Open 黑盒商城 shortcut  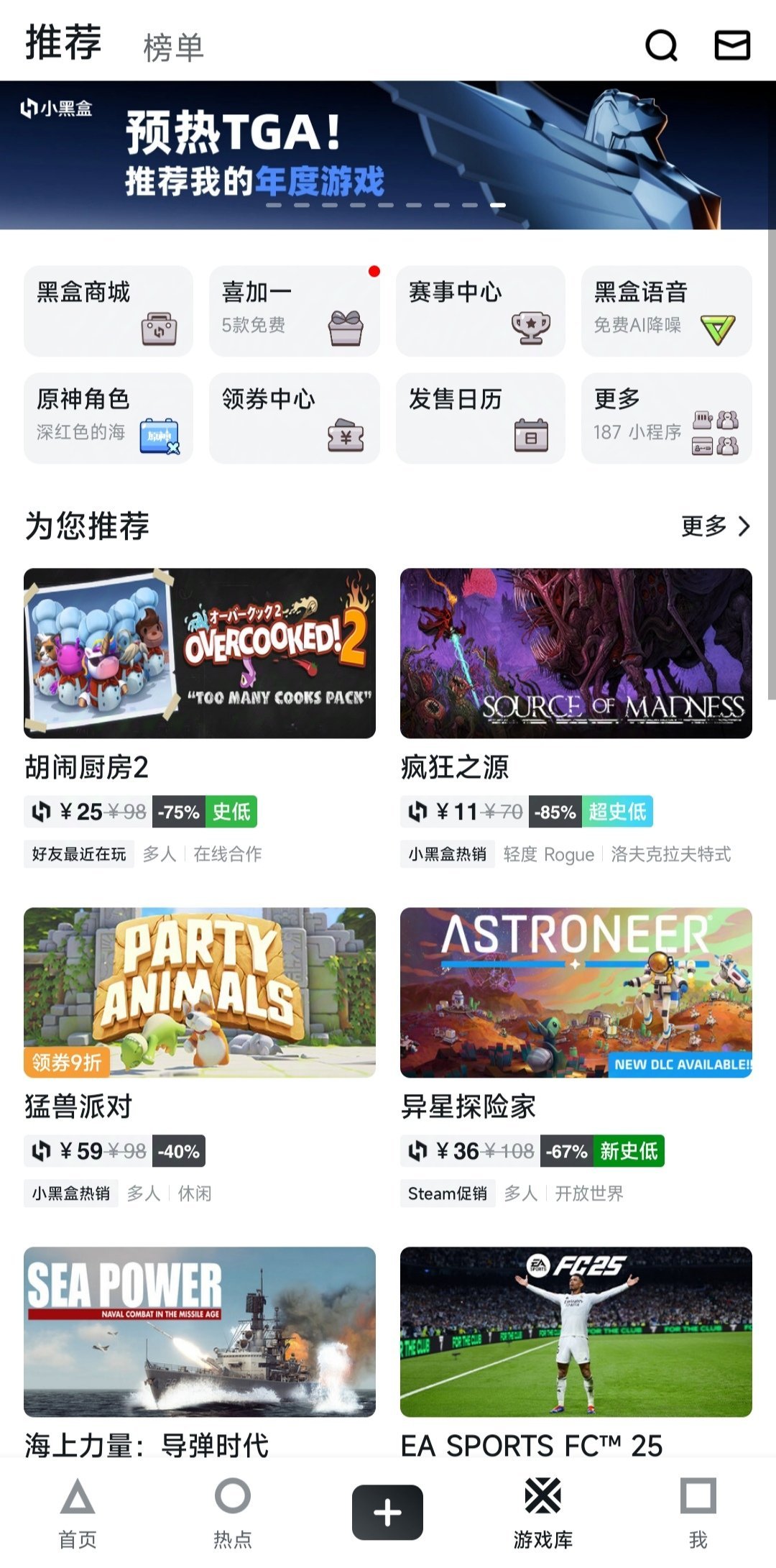[x=108, y=311]
